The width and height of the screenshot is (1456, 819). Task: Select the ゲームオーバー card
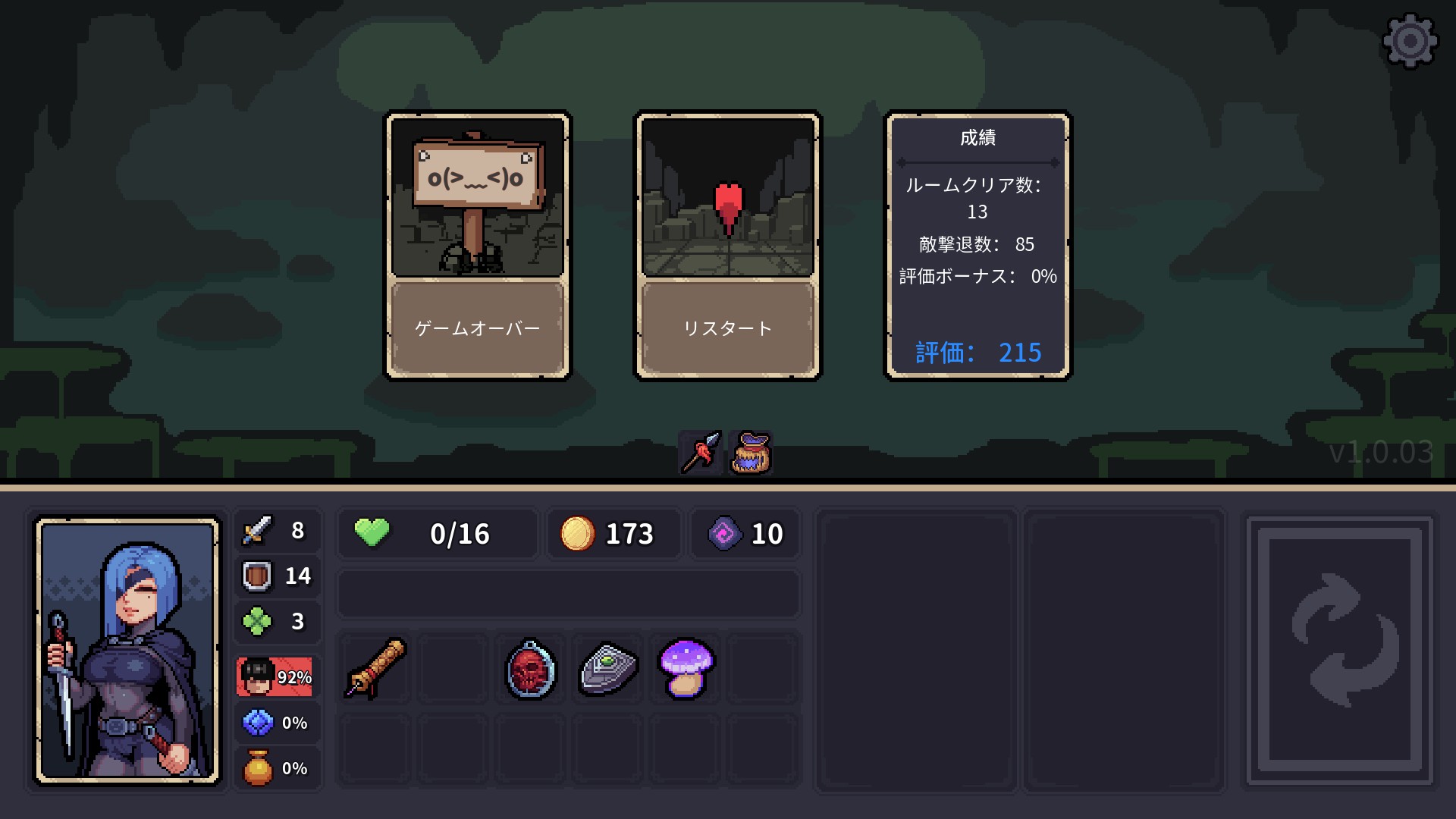478,245
